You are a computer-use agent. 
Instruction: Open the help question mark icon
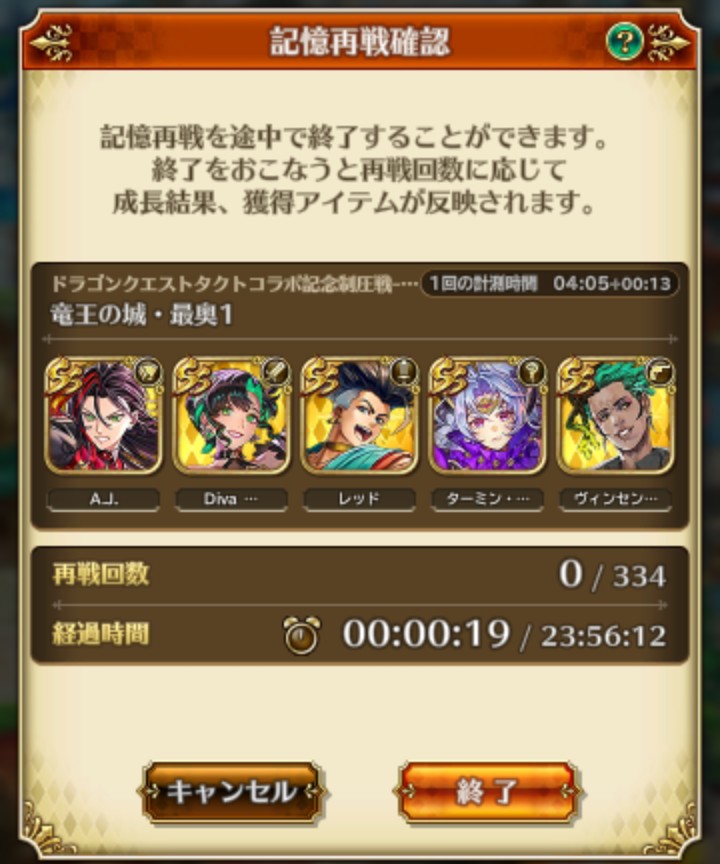point(625,41)
